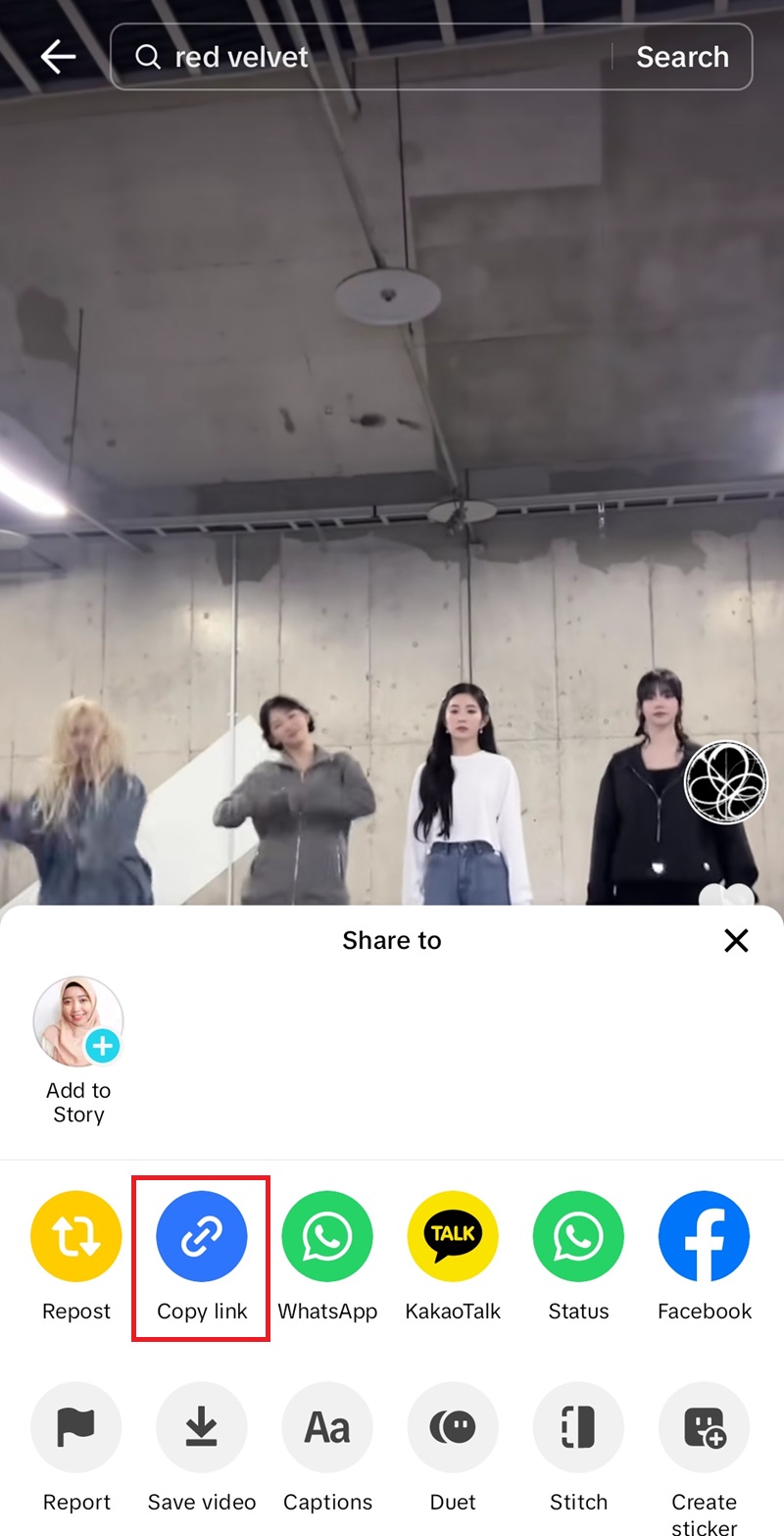The width and height of the screenshot is (784, 1536).
Task: Go back using the arrow icon
Action: click(58, 57)
